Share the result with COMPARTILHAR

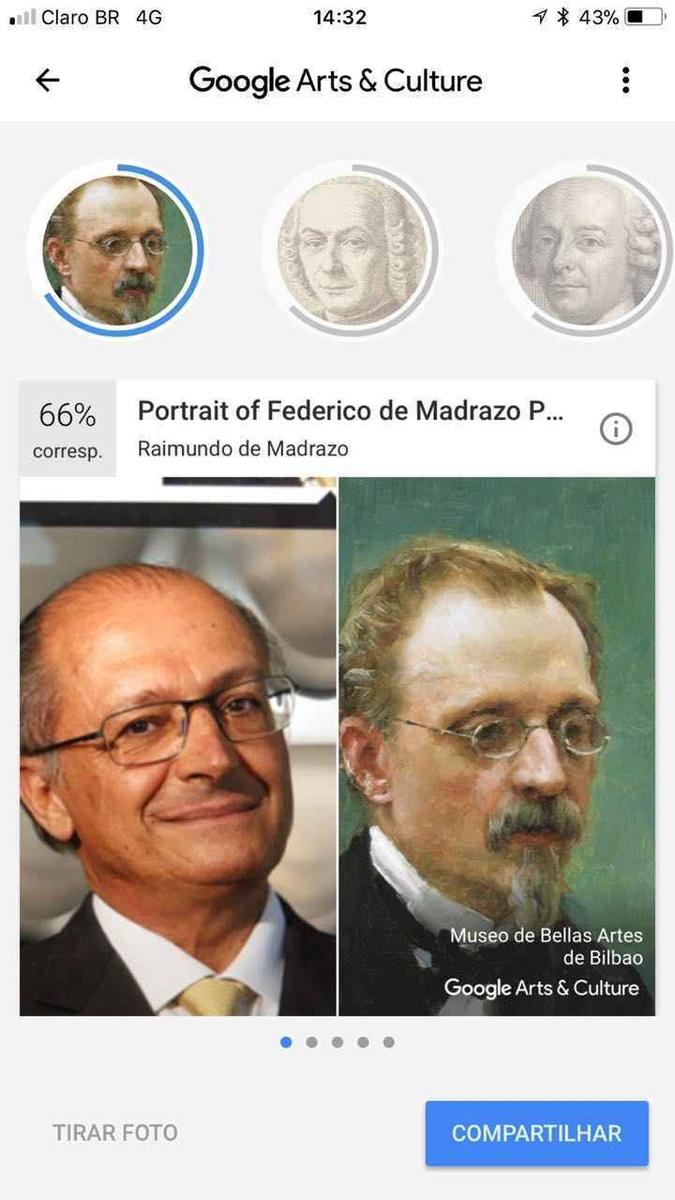(x=537, y=1133)
